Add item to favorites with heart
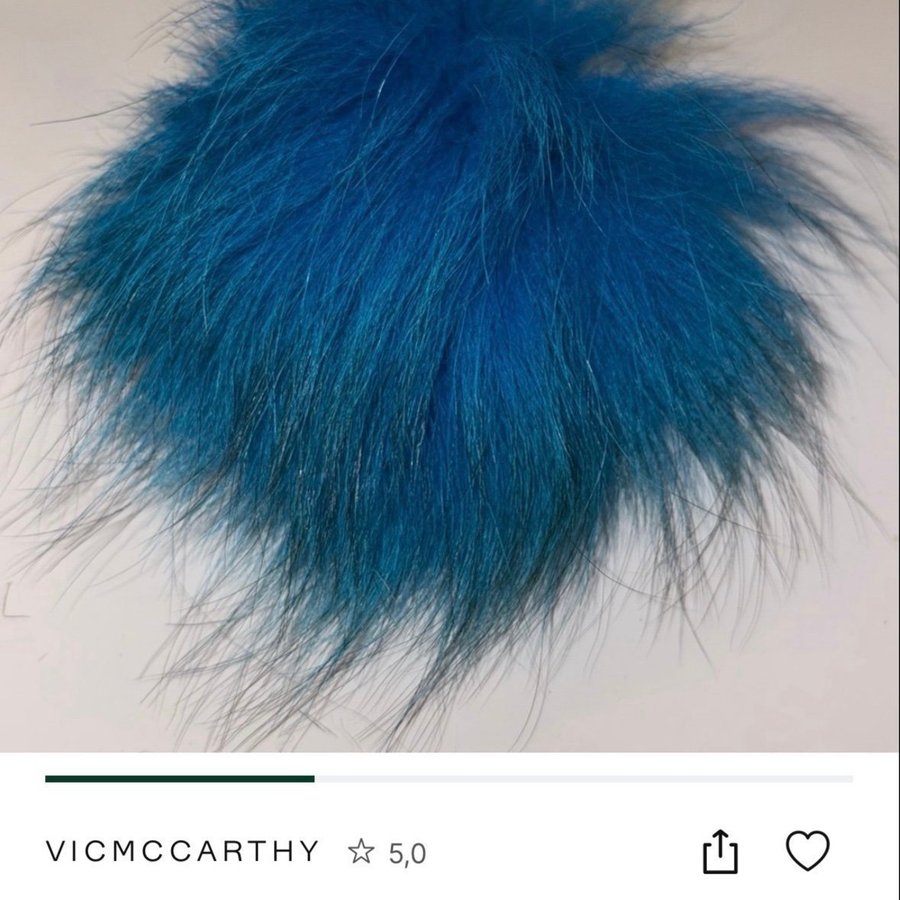 [807, 851]
